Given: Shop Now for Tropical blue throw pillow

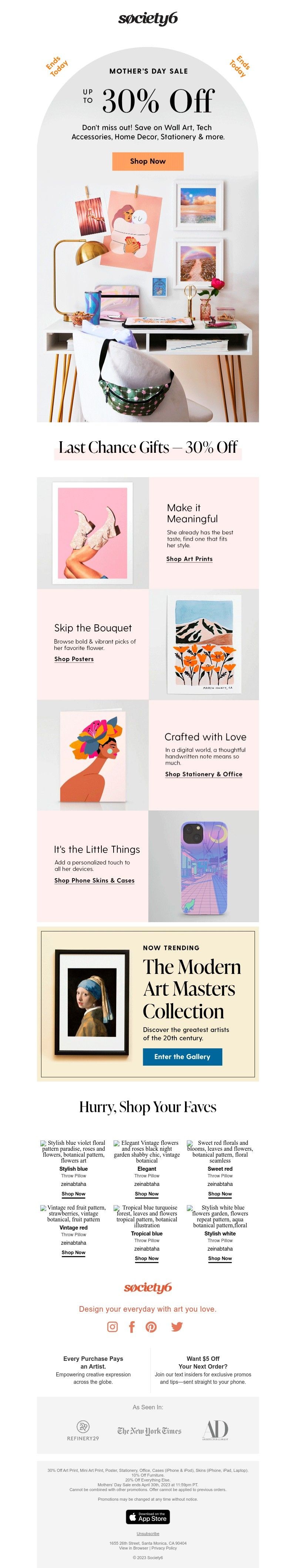Looking at the screenshot, I should click(x=147, y=1258).
